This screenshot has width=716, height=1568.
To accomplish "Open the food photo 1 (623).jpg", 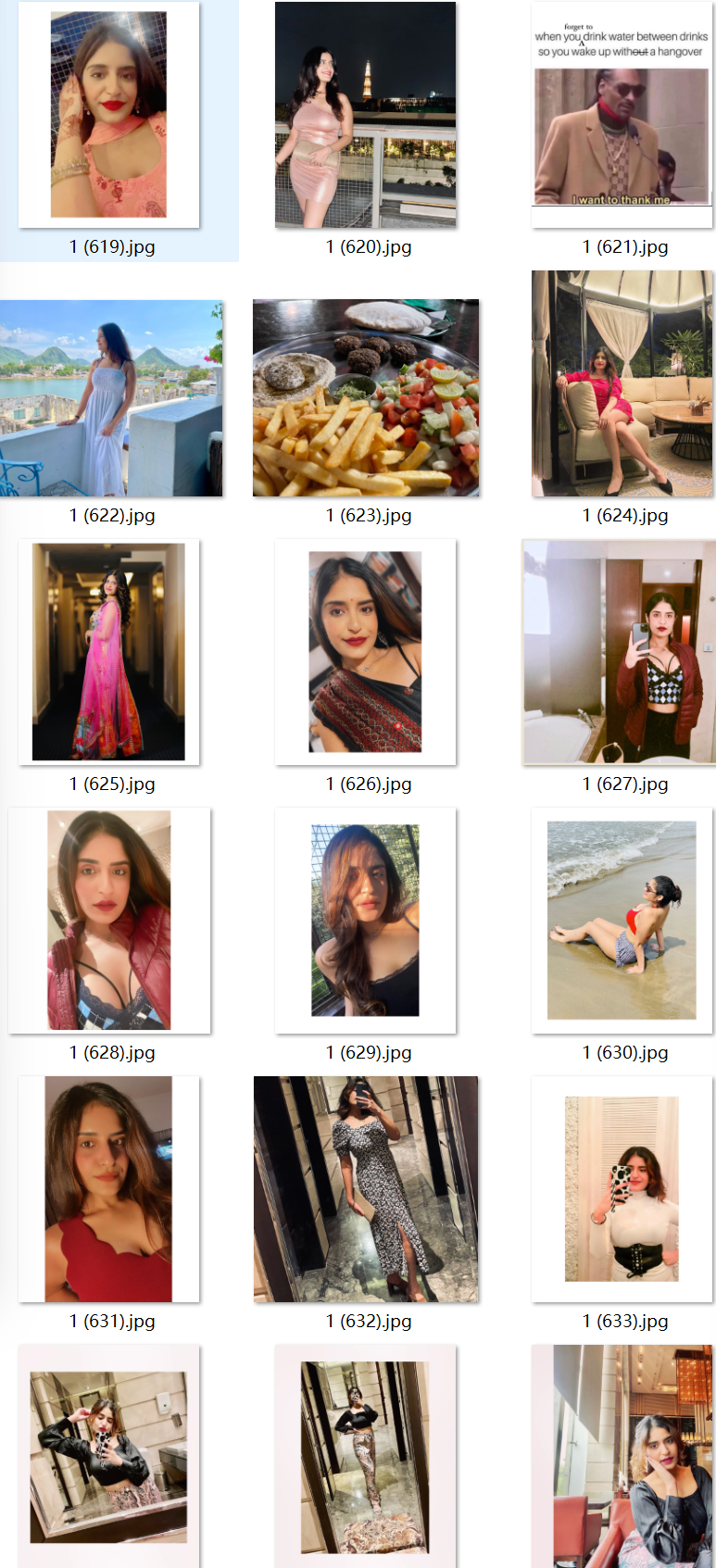I will click(x=366, y=398).
